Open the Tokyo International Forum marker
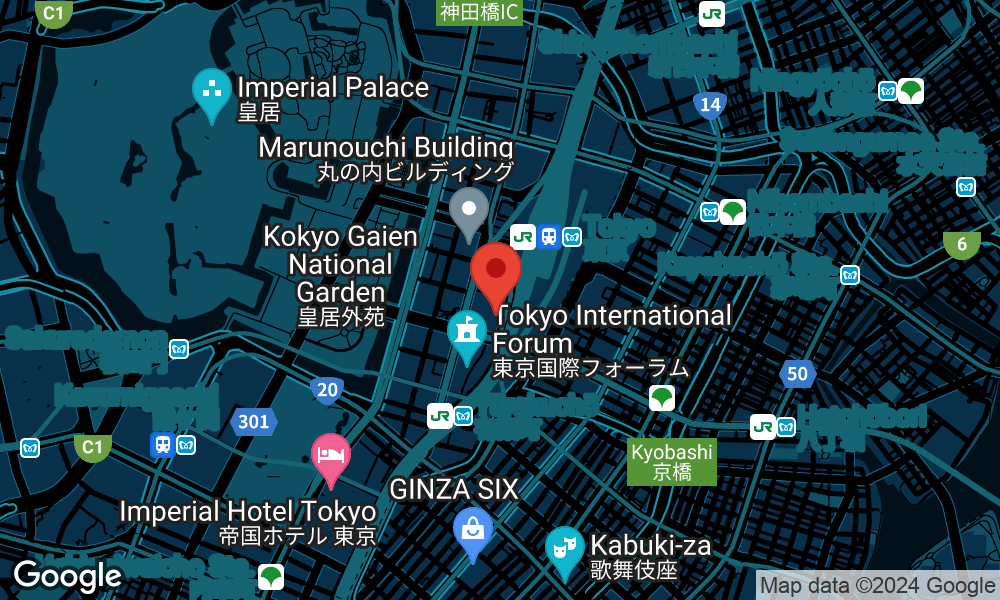 [466, 333]
